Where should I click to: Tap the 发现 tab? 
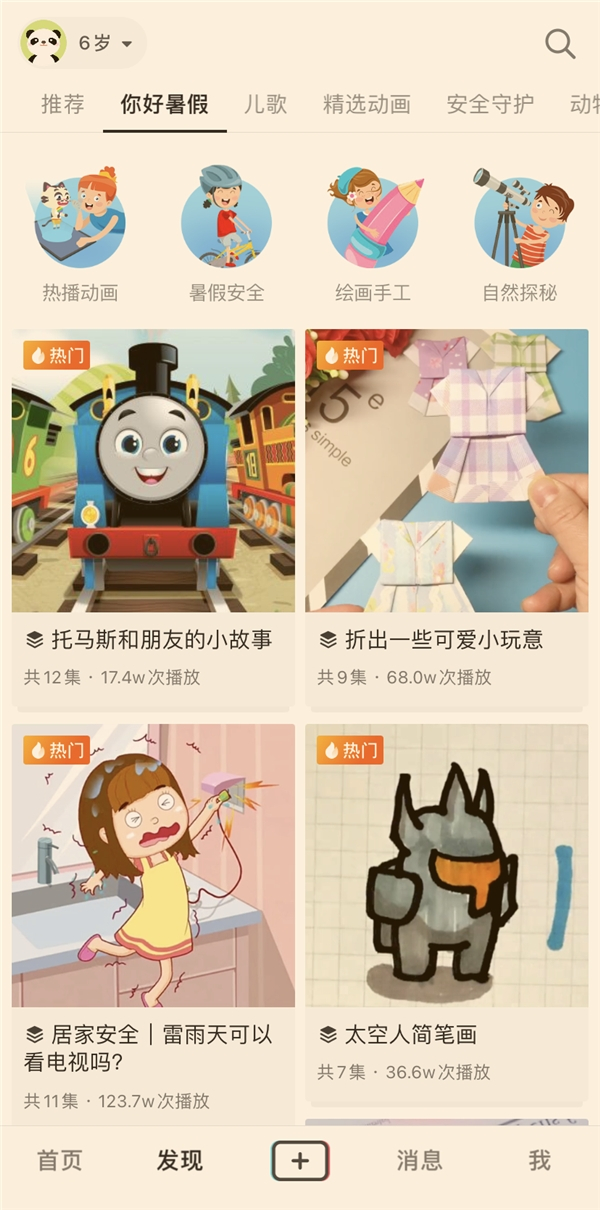tap(180, 1160)
